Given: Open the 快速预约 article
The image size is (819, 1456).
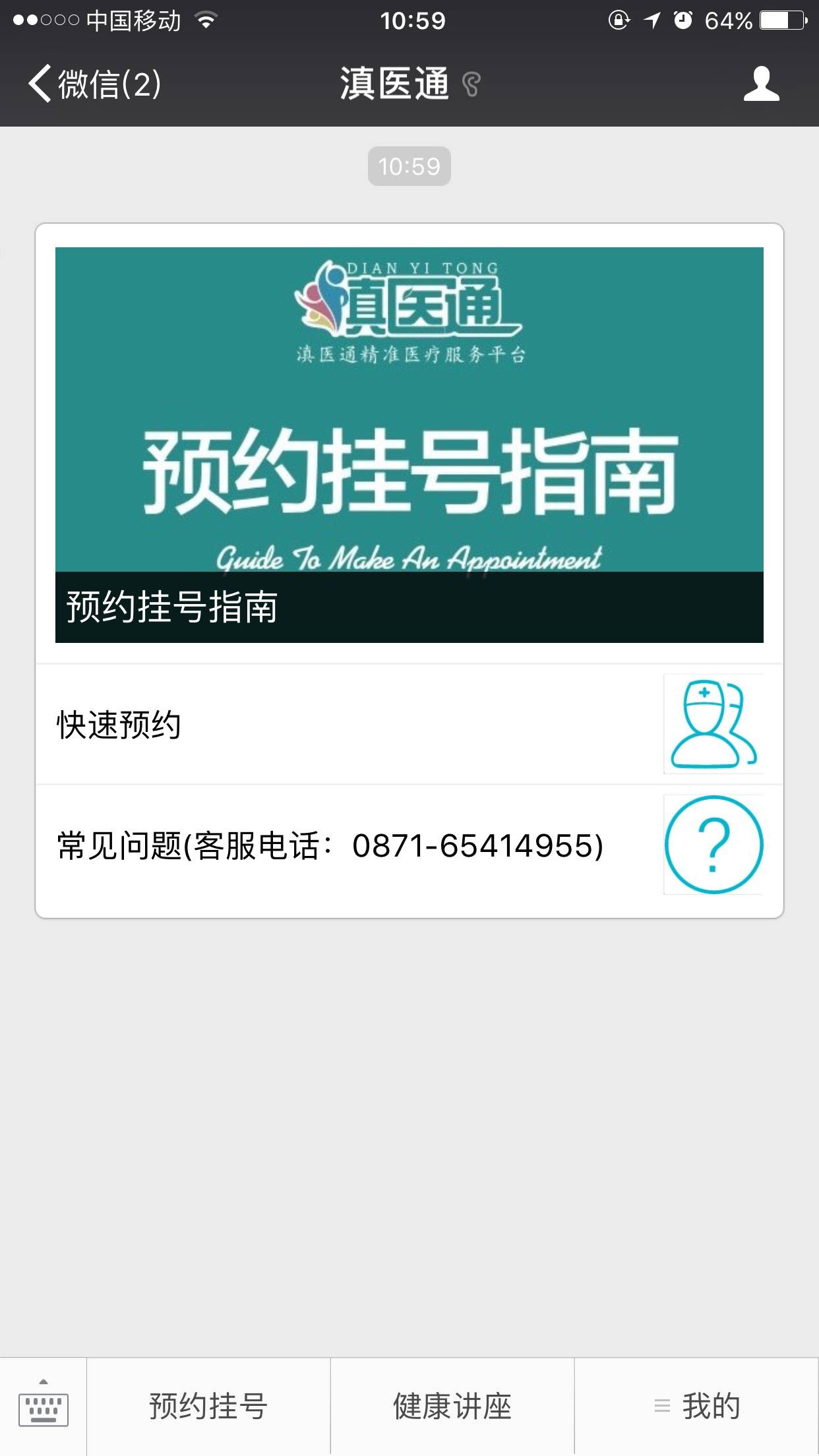Looking at the screenshot, I should 409,724.
